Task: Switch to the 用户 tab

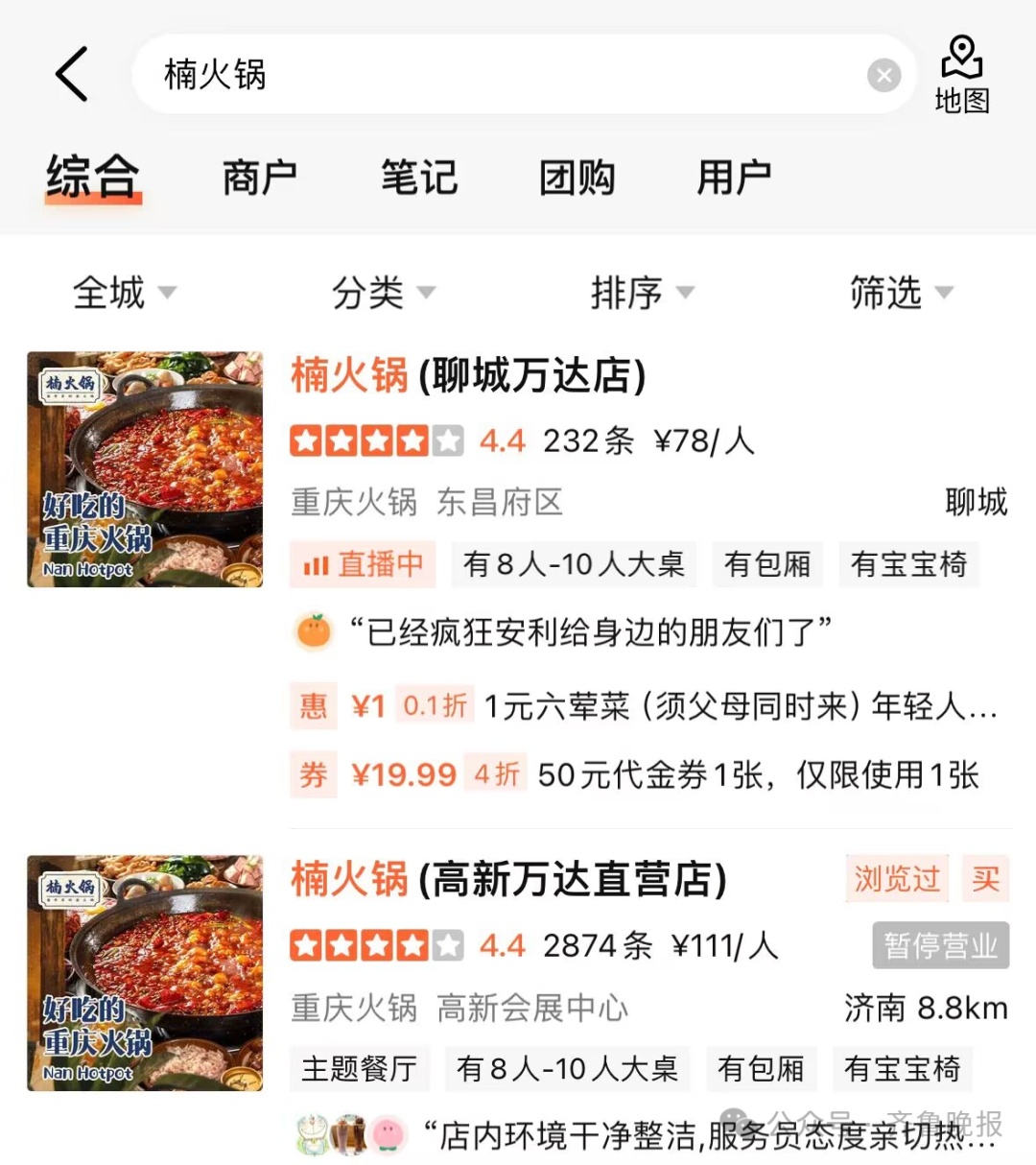Action: [x=734, y=178]
